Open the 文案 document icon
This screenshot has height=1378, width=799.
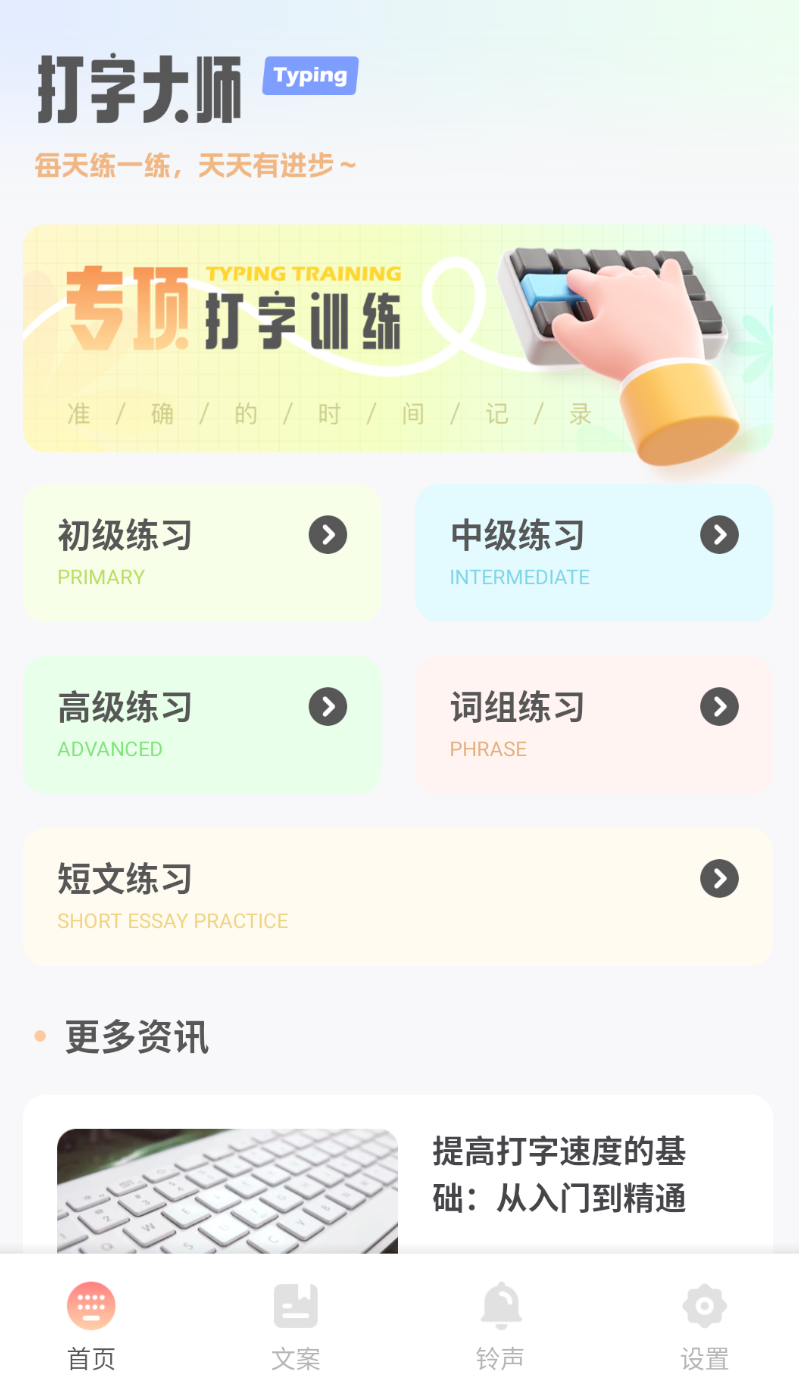(296, 1305)
